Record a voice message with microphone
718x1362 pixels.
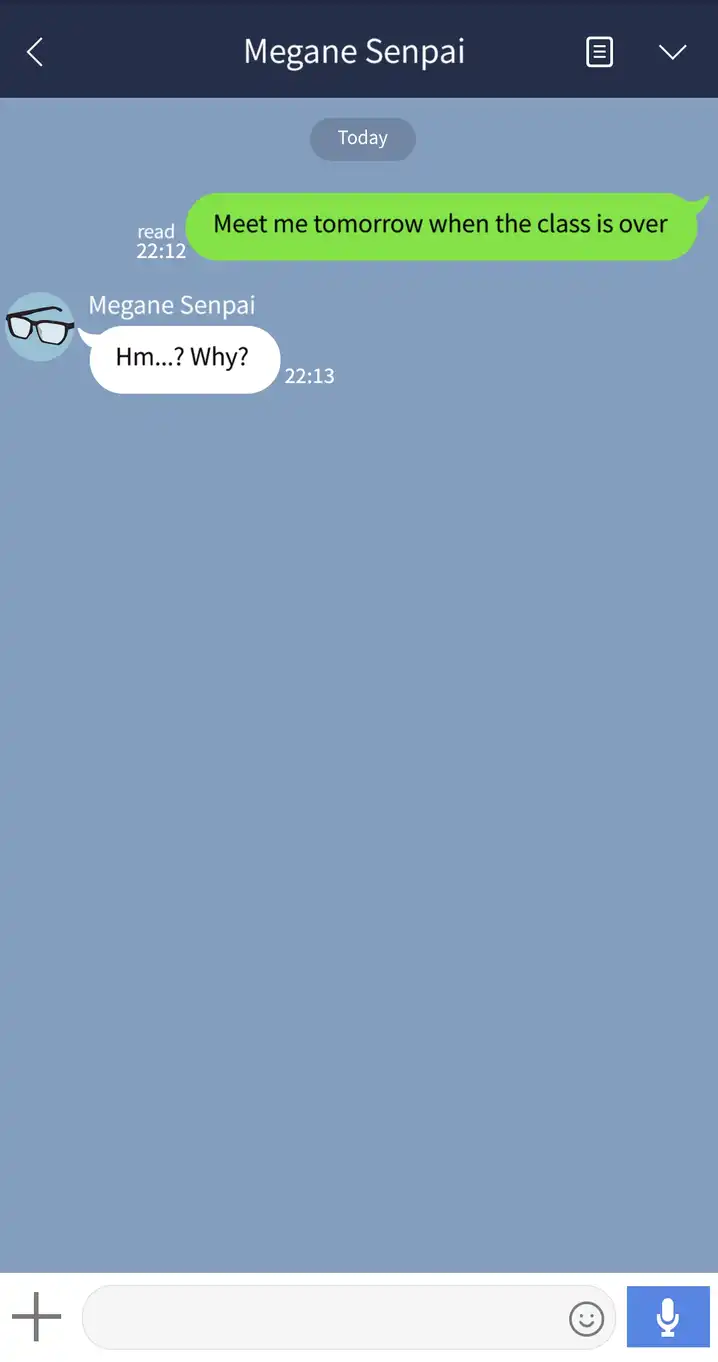668,1317
